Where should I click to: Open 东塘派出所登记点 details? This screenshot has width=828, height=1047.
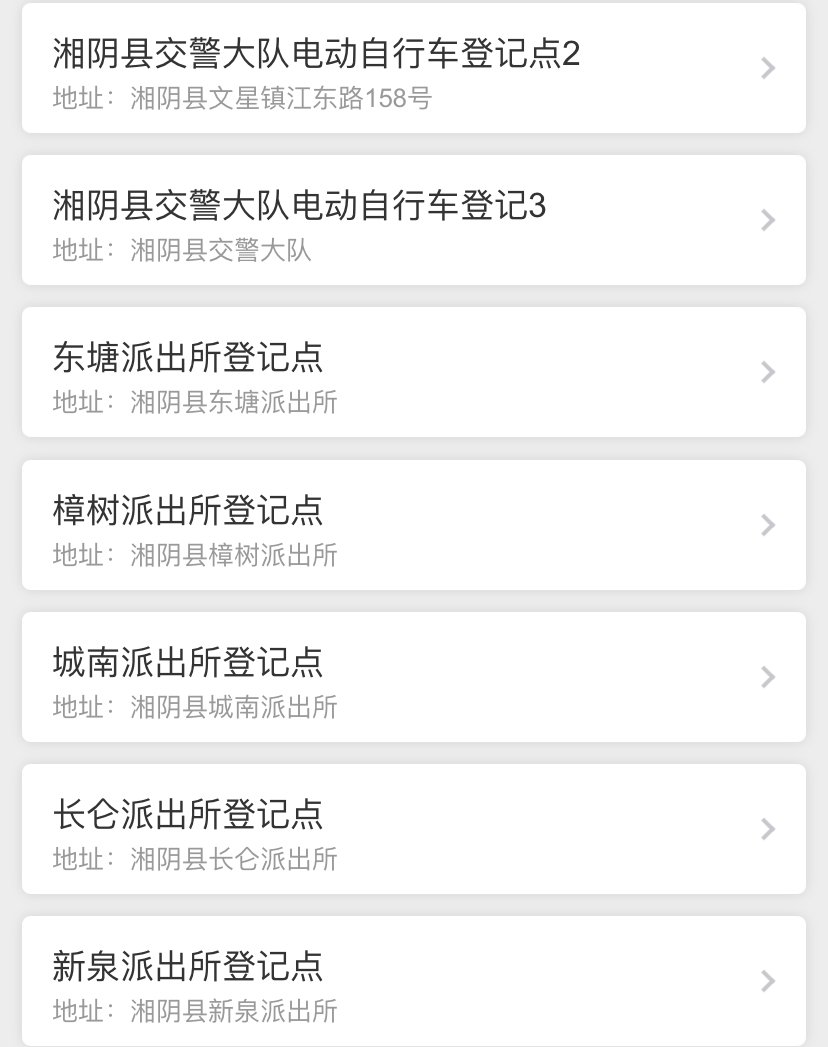(413, 372)
